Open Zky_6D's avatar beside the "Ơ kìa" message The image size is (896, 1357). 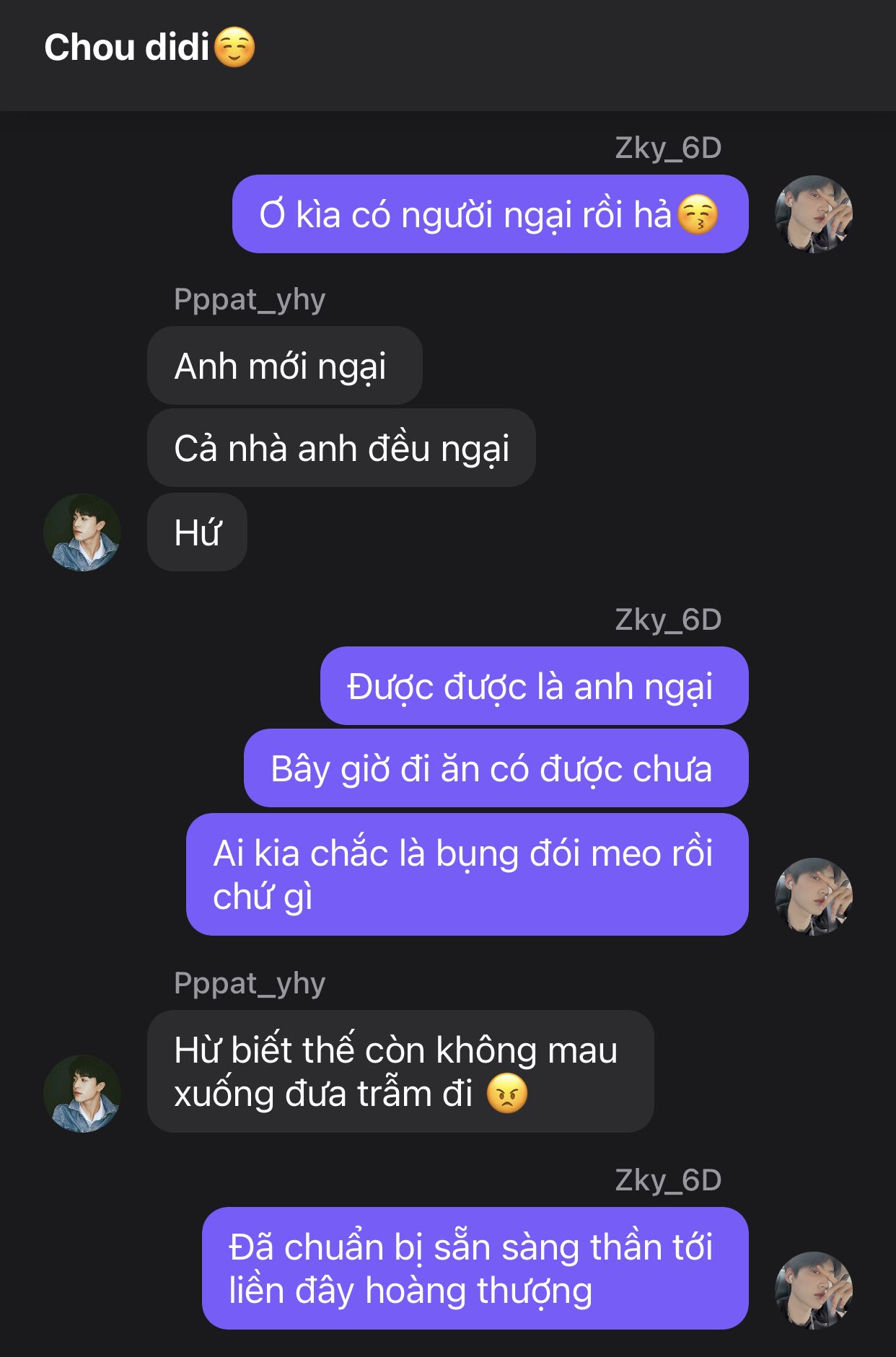pyautogui.click(x=813, y=214)
